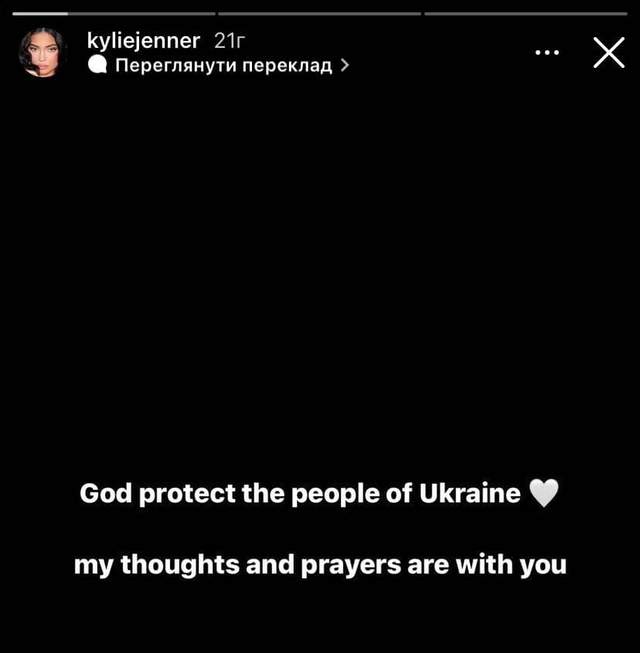Close the story viewer
The height and width of the screenshot is (653, 640).
click(608, 52)
